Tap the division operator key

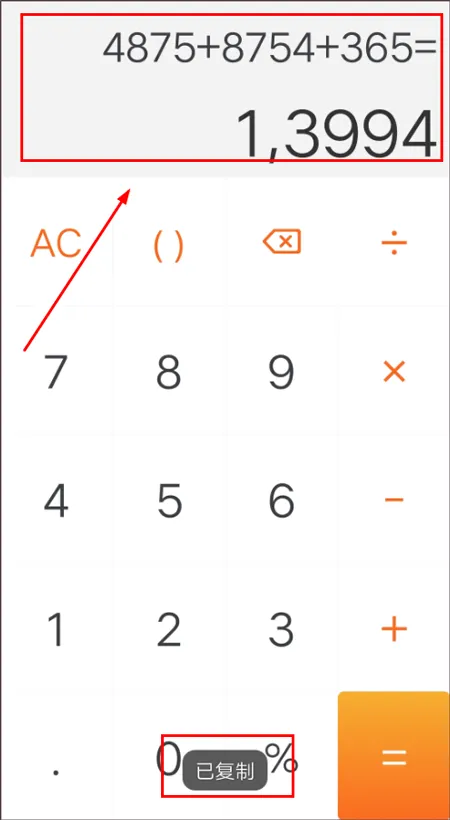[x=394, y=243]
